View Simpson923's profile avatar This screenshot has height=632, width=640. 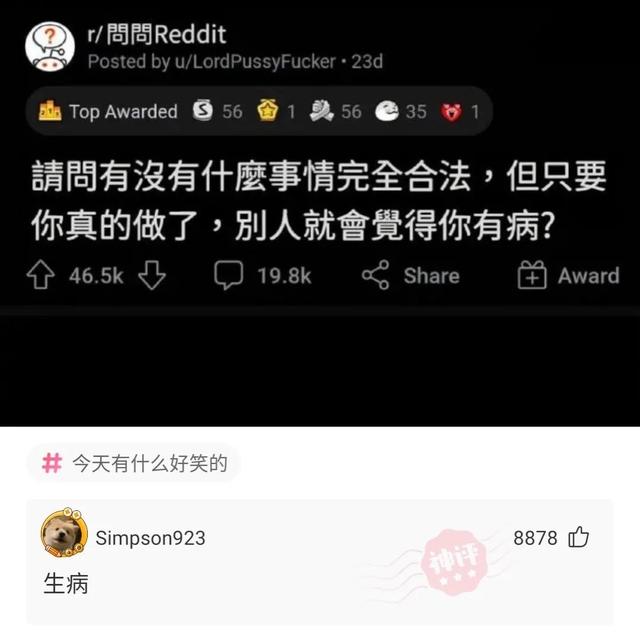pos(63,535)
